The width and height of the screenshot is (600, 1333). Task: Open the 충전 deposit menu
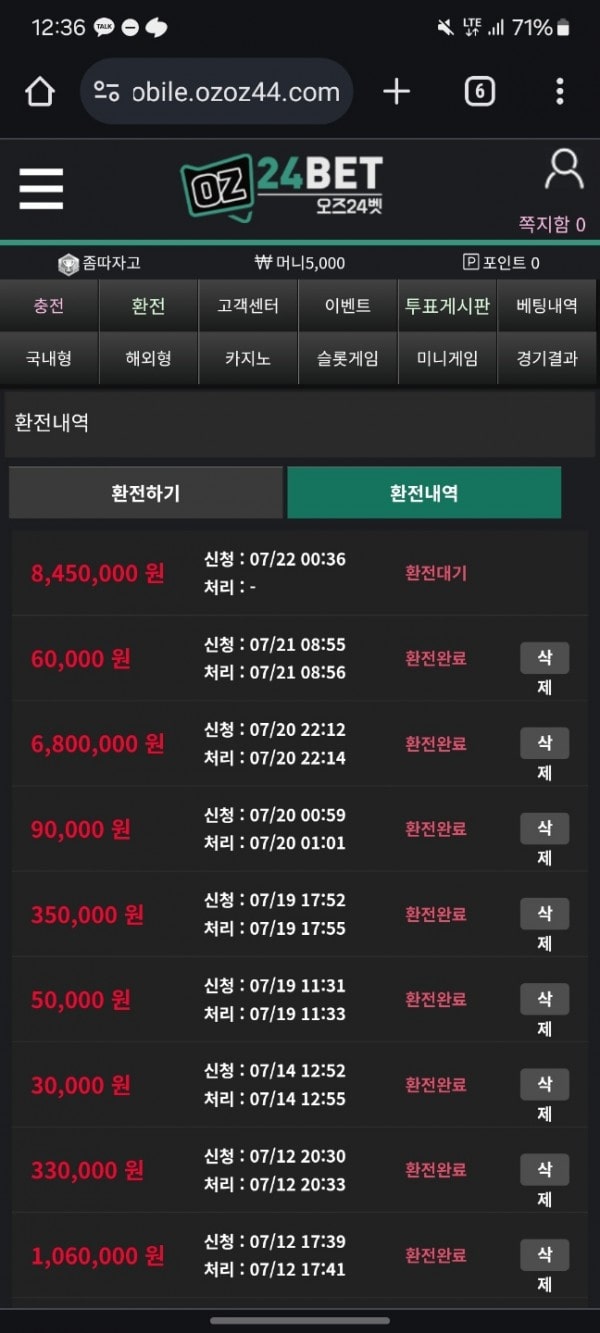pos(49,306)
